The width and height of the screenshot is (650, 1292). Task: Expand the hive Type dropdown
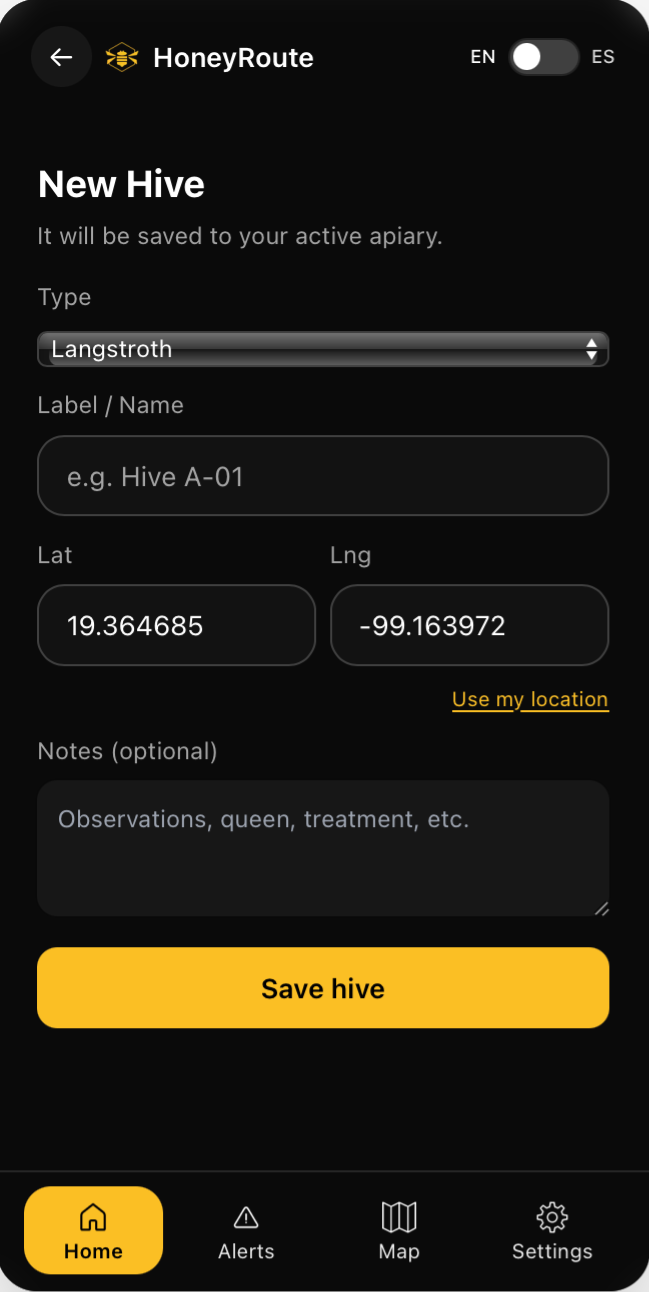[323, 349]
